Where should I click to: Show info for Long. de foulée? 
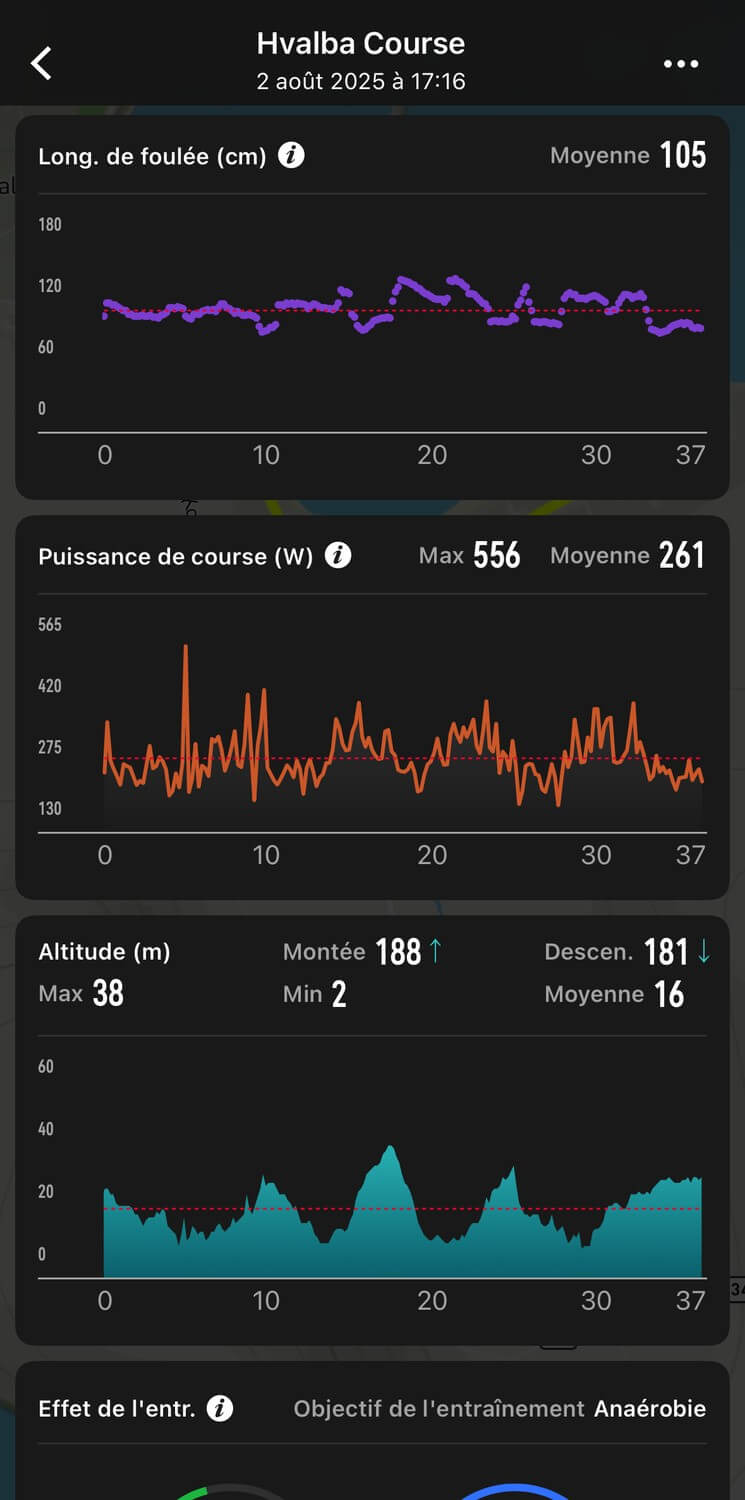[291, 156]
